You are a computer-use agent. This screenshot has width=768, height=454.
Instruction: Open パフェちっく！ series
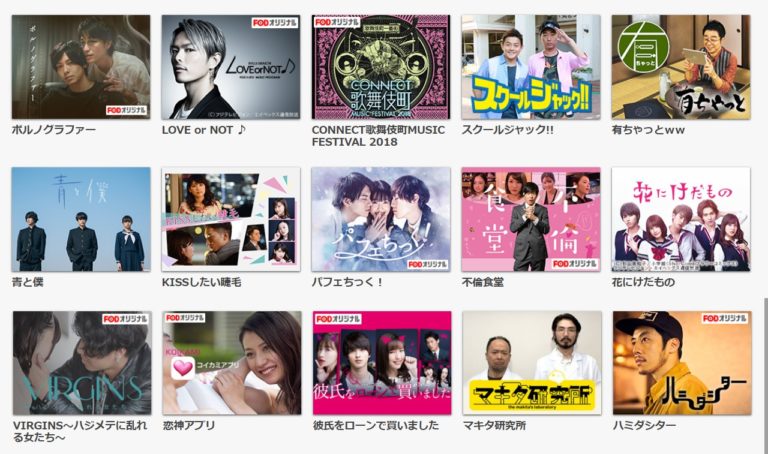point(381,219)
